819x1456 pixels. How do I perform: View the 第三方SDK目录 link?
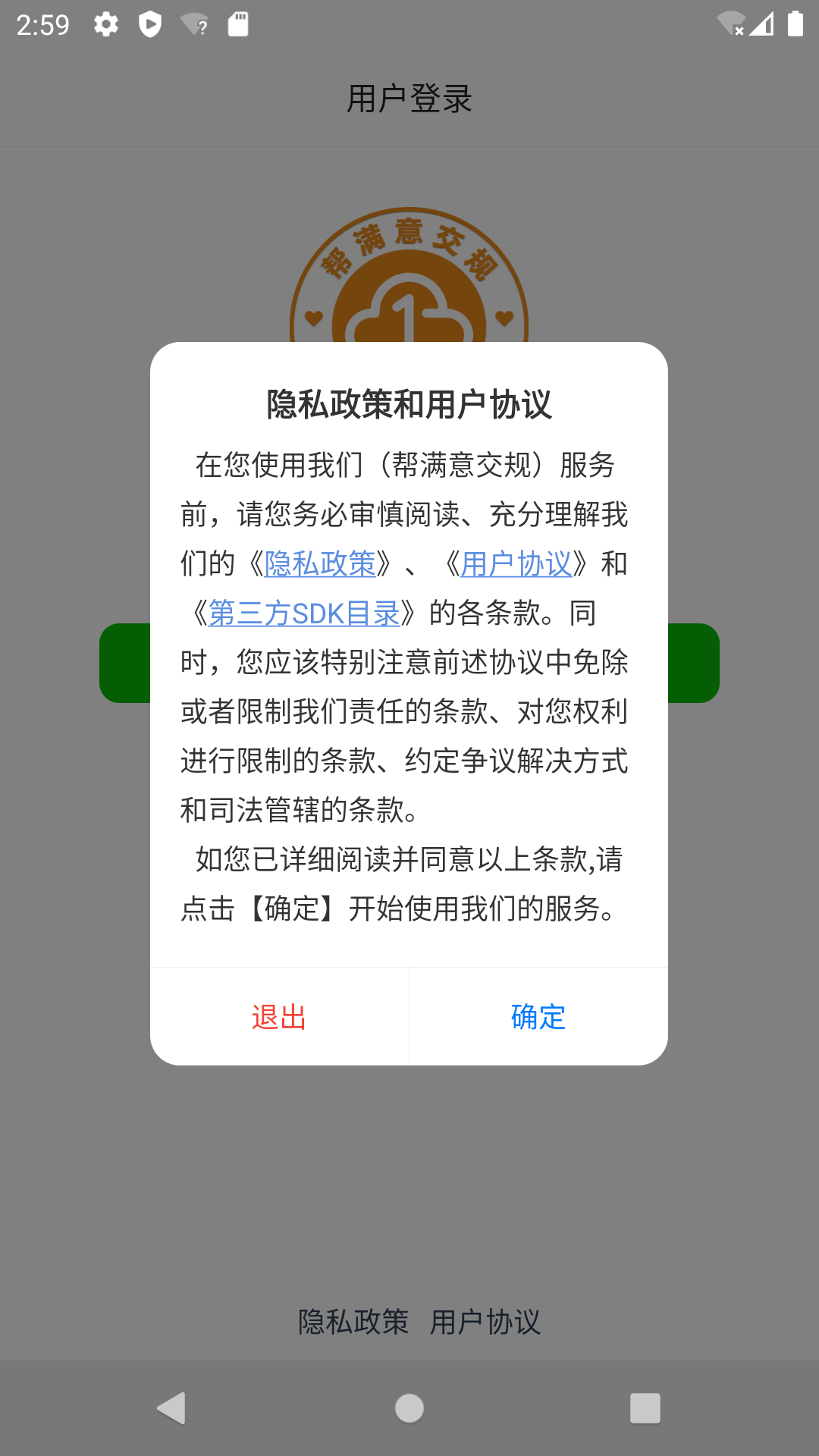303,613
